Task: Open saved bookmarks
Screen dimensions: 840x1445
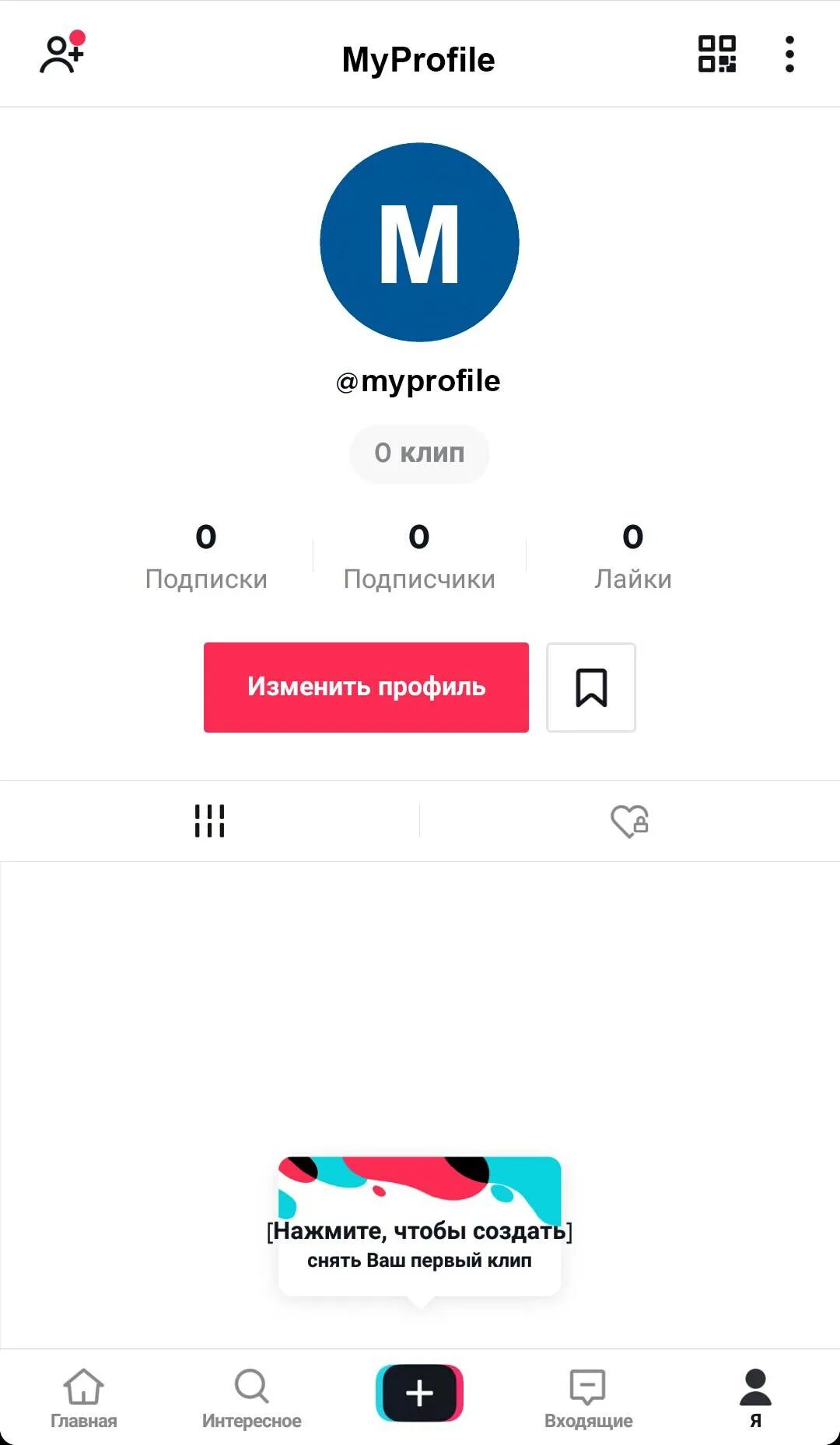Action: pyautogui.click(x=591, y=688)
